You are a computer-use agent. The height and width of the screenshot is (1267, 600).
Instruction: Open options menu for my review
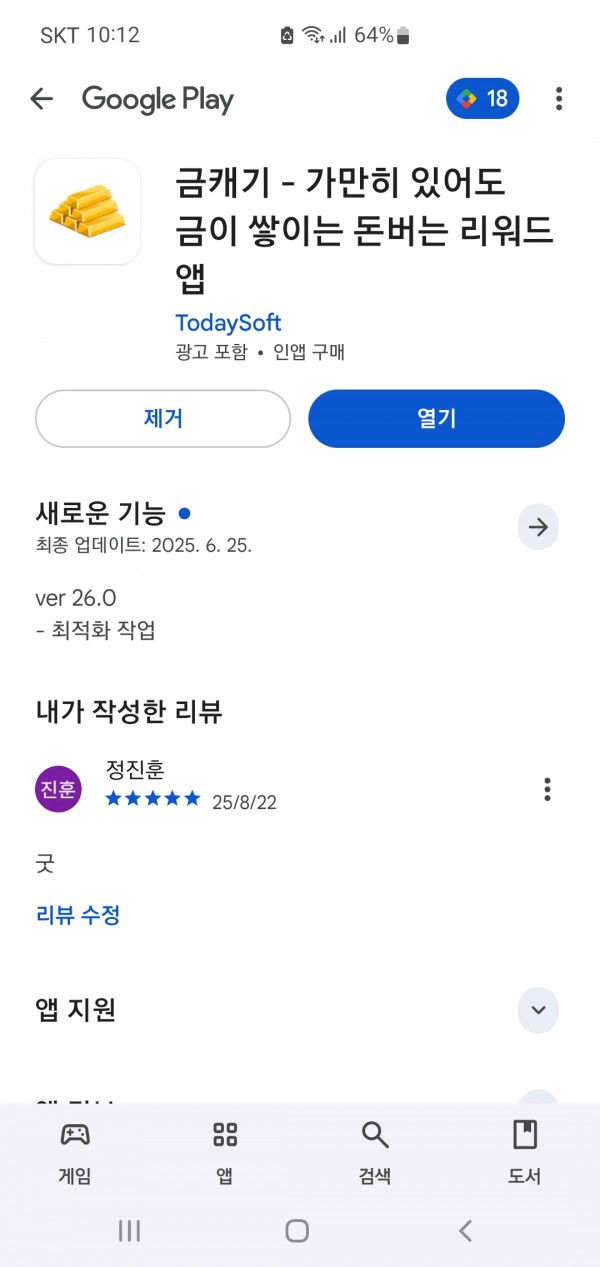click(x=547, y=789)
